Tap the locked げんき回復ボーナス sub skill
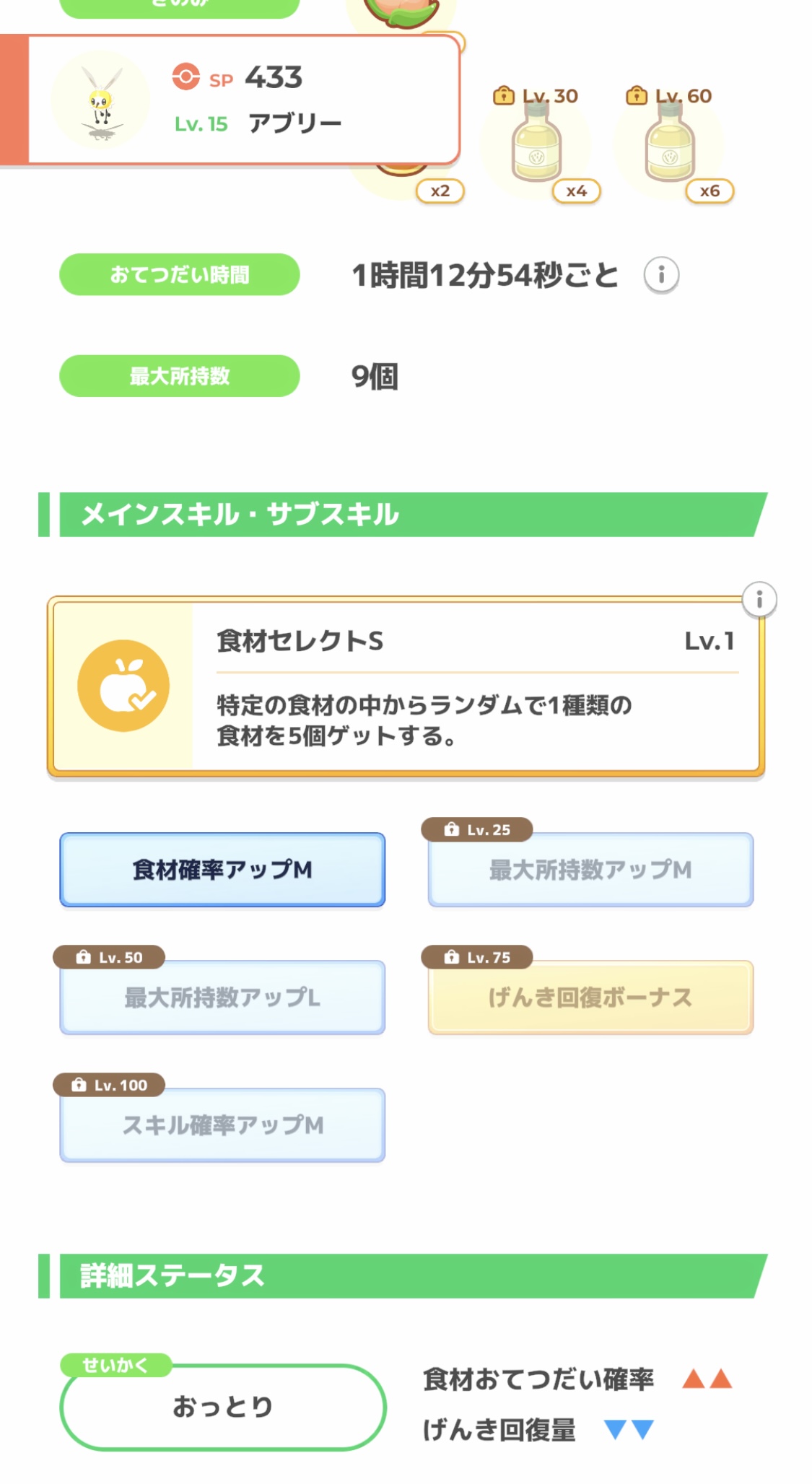Viewport: 812px width, 1484px height. coord(590,998)
